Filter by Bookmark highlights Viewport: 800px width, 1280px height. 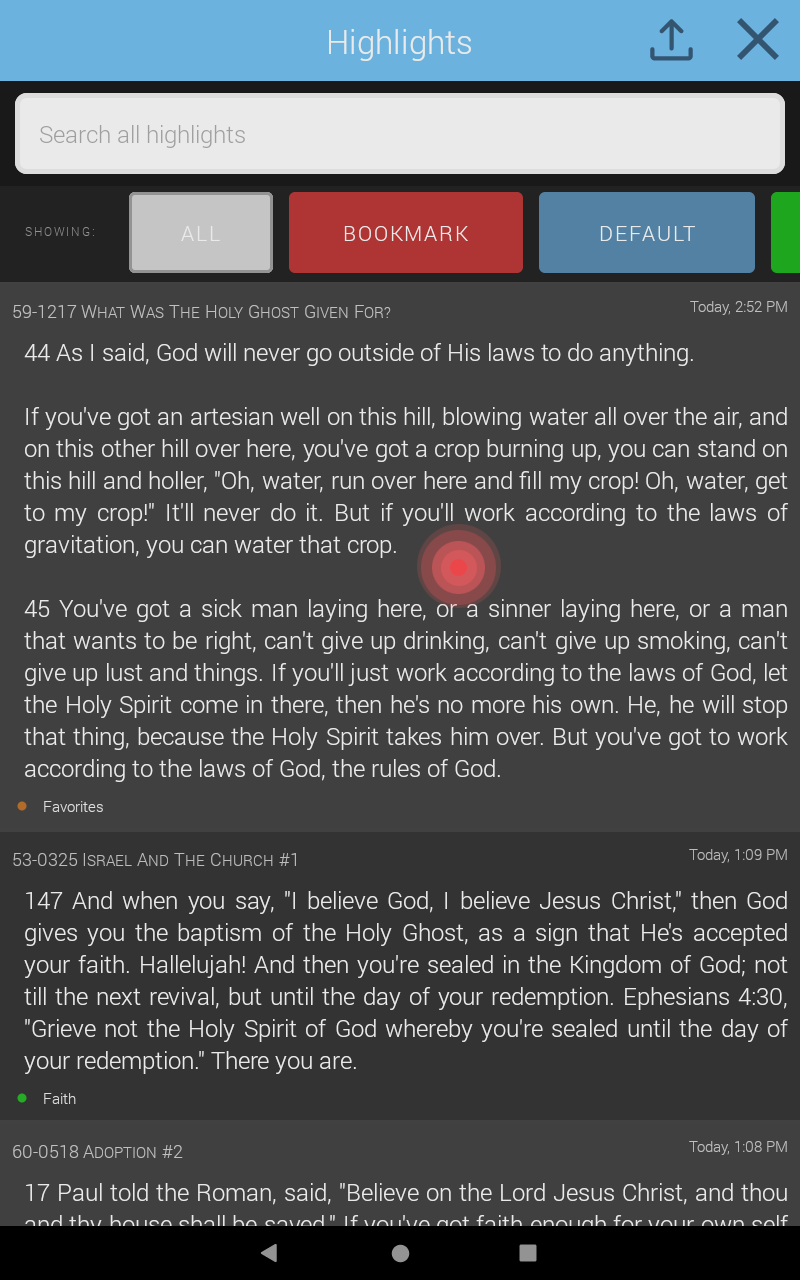406,233
